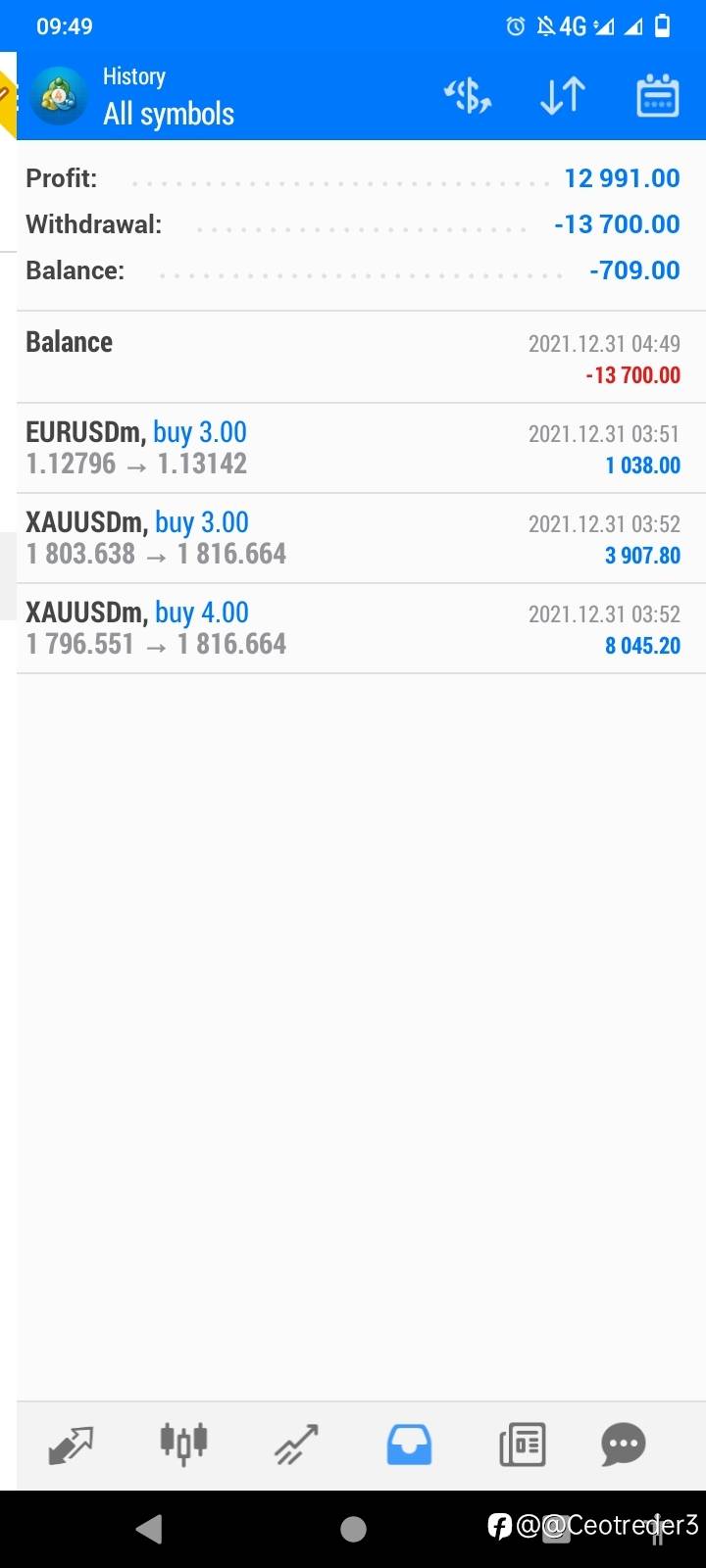Open the Messages chat tab
706x1568 pixels.
[x=624, y=1445]
